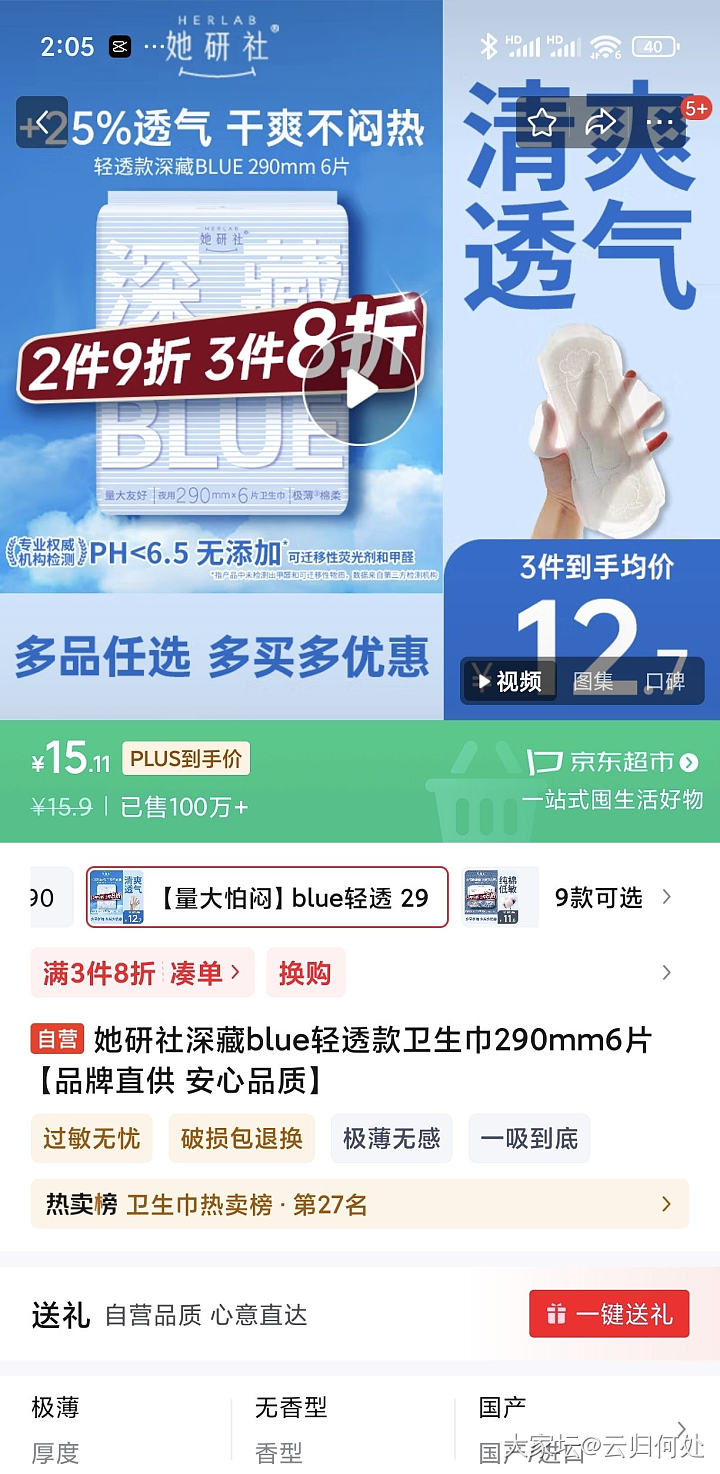
Task: Play the product video
Action: tap(360, 388)
